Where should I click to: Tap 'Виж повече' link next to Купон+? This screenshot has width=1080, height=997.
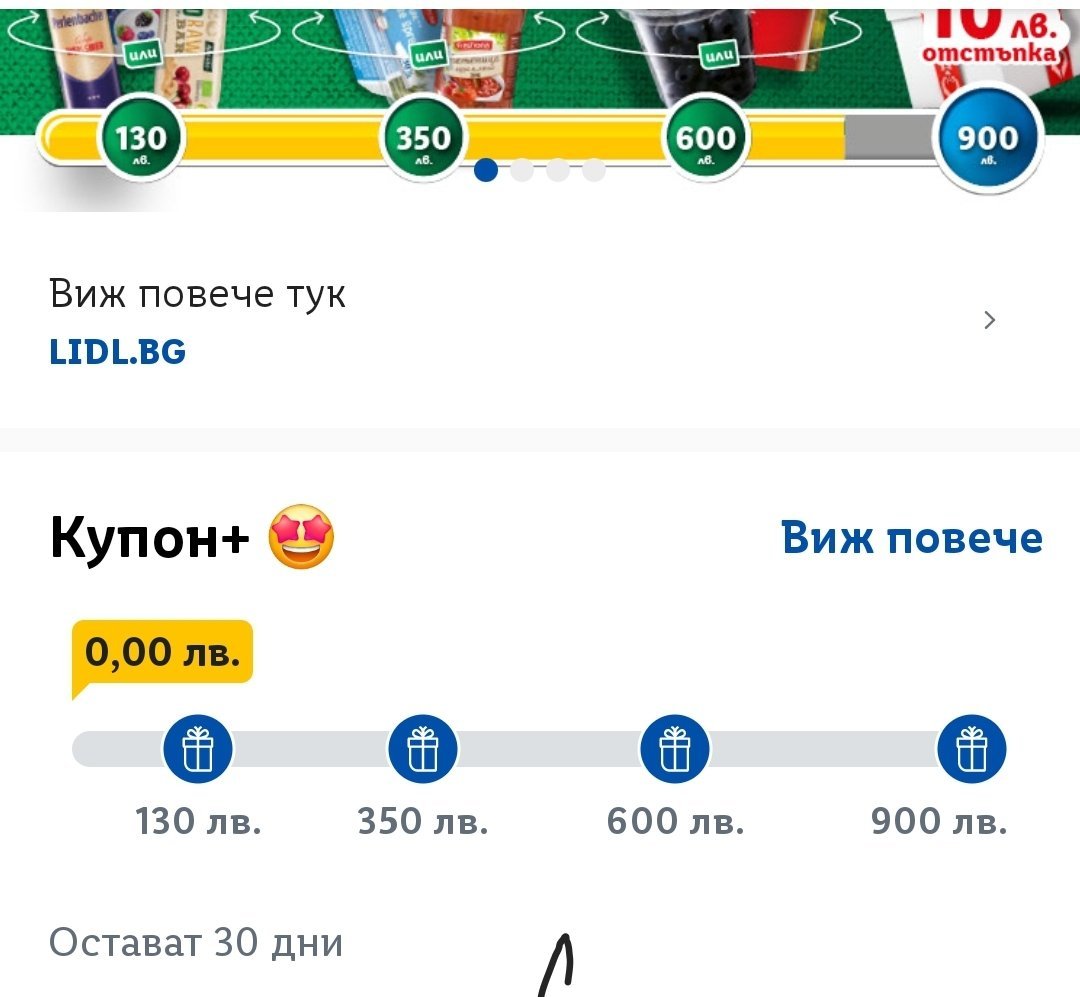pos(911,538)
